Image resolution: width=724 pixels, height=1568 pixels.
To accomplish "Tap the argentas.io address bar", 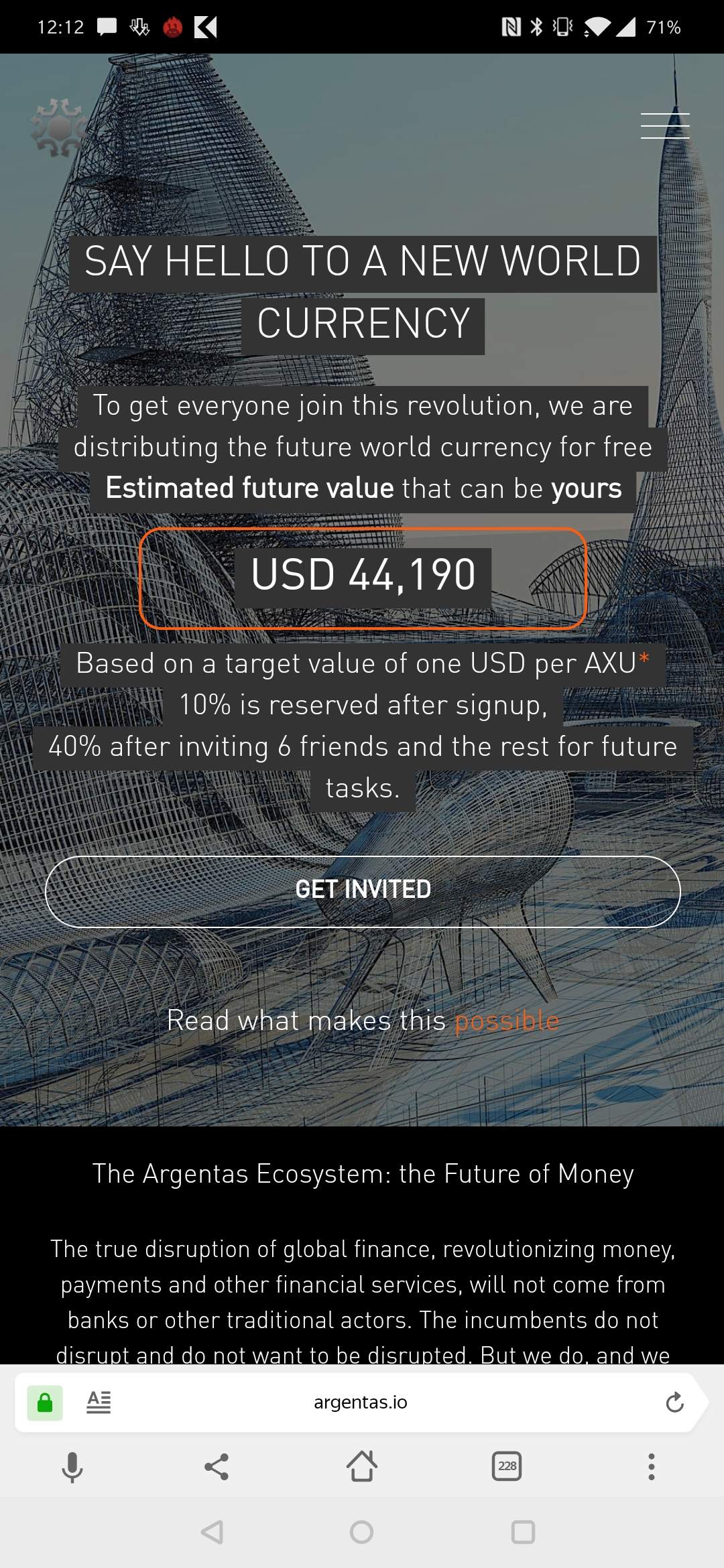I will [361, 1402].
